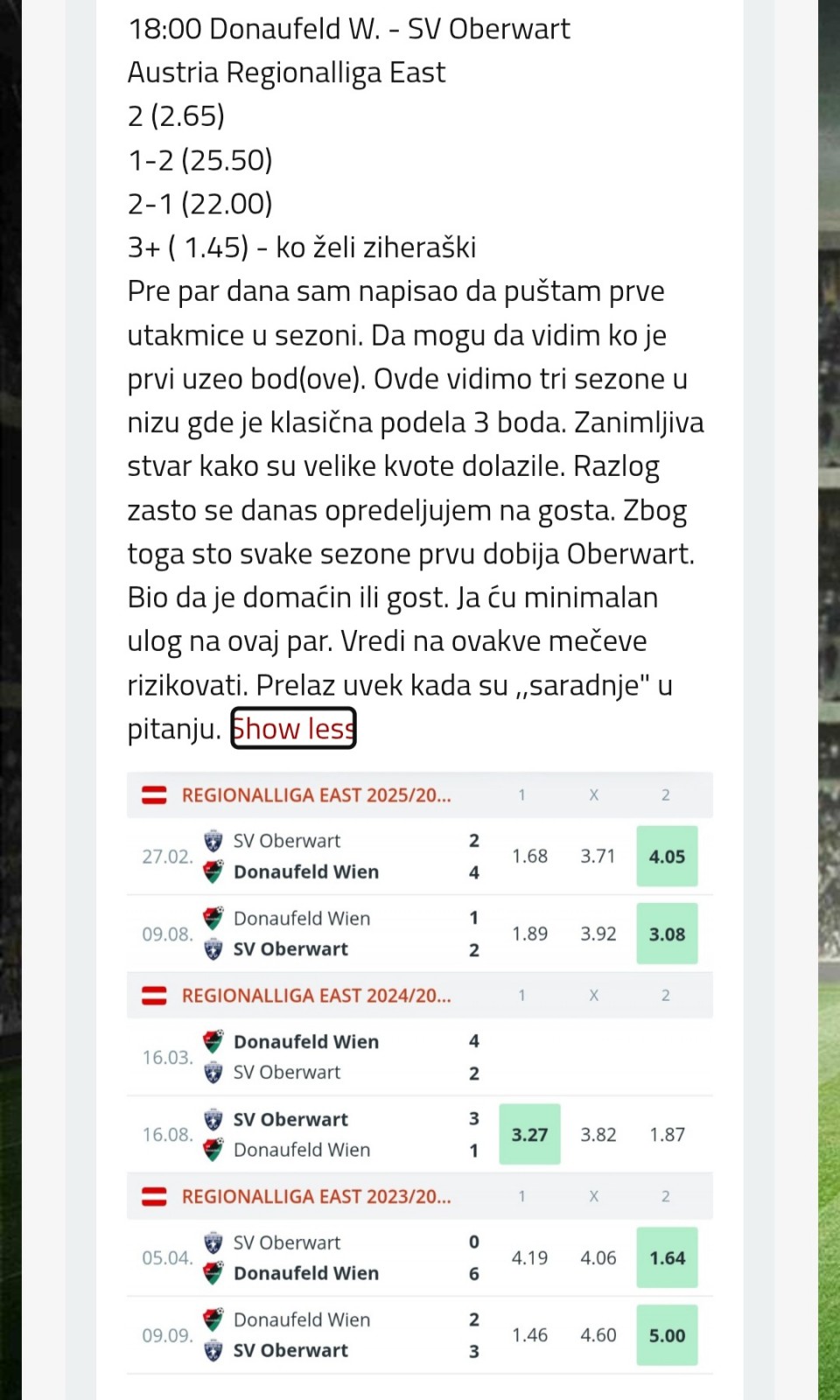Open the attached head-to-head results image
This screenshot has height=1400, width=840.
420,1073
